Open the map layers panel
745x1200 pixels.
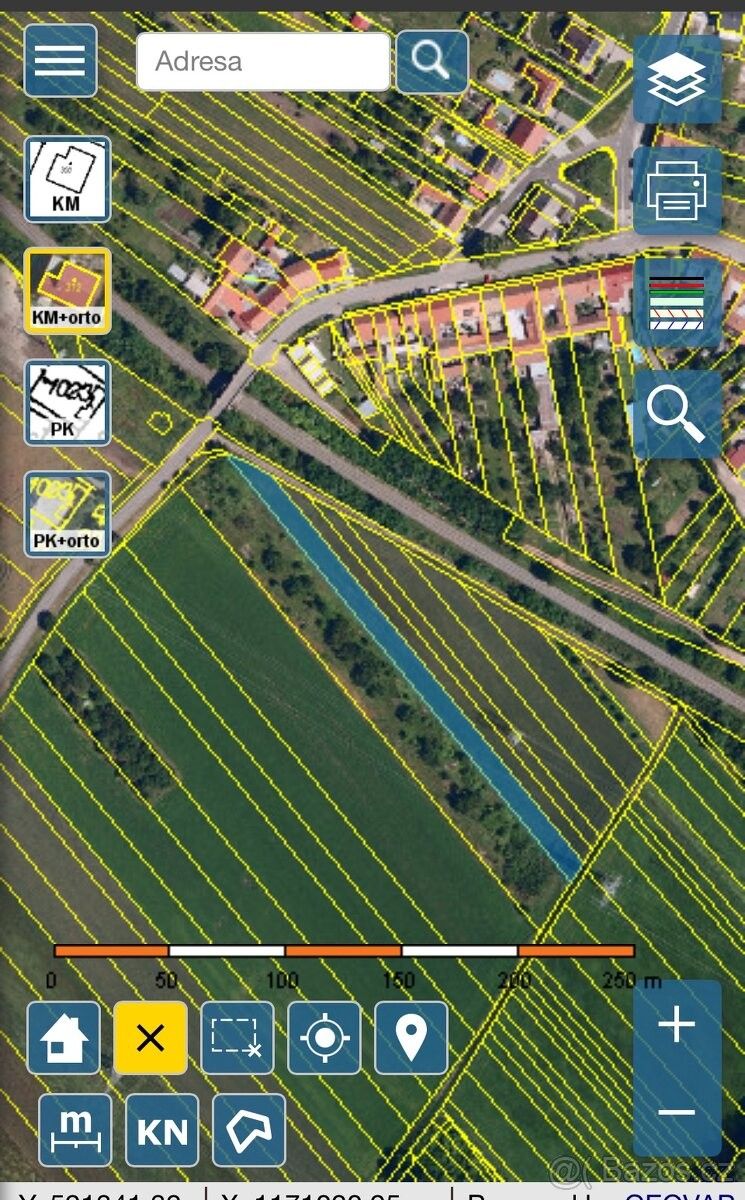pos(677,79)
